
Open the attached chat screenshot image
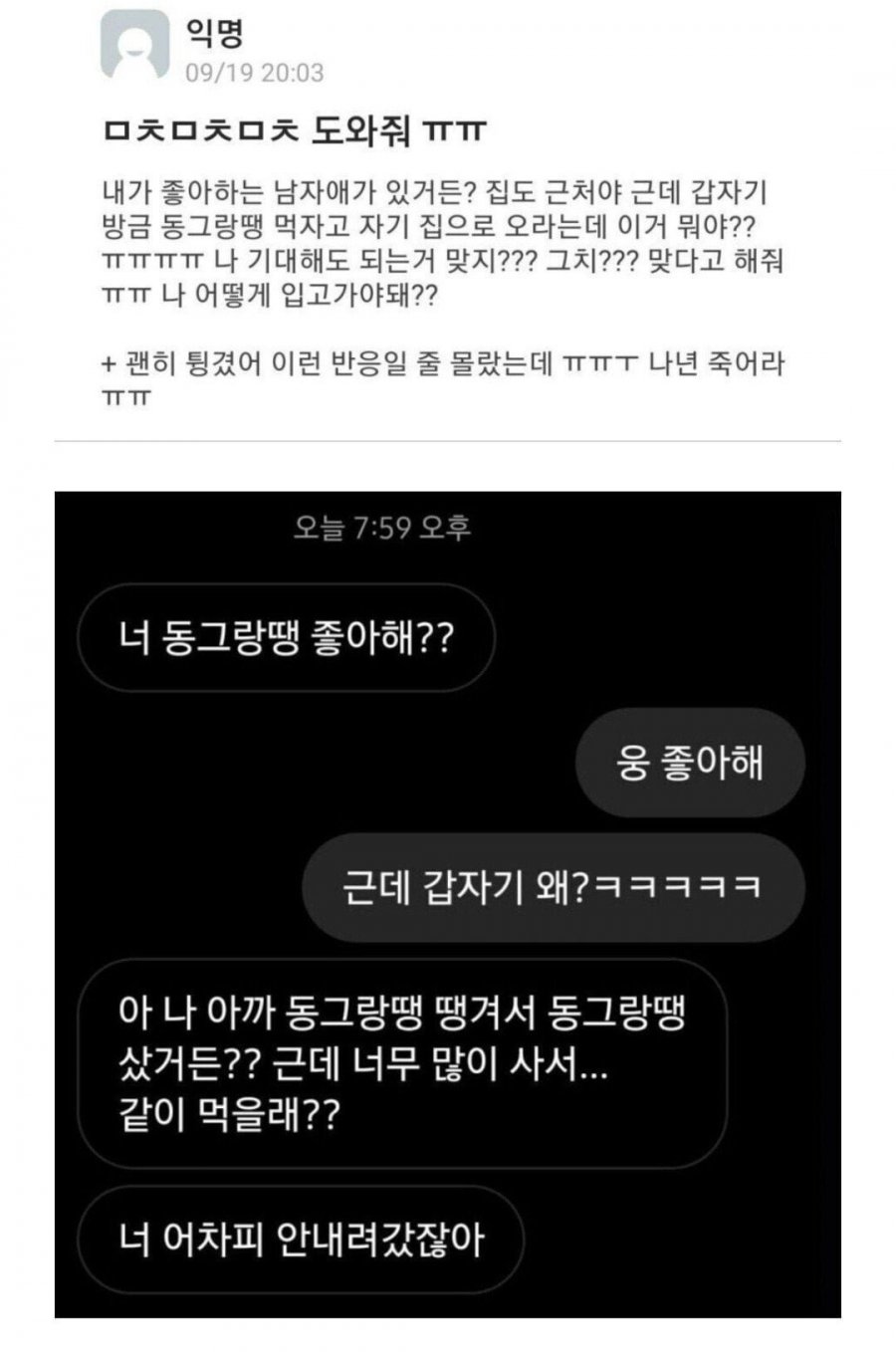(x=447, y=904)
